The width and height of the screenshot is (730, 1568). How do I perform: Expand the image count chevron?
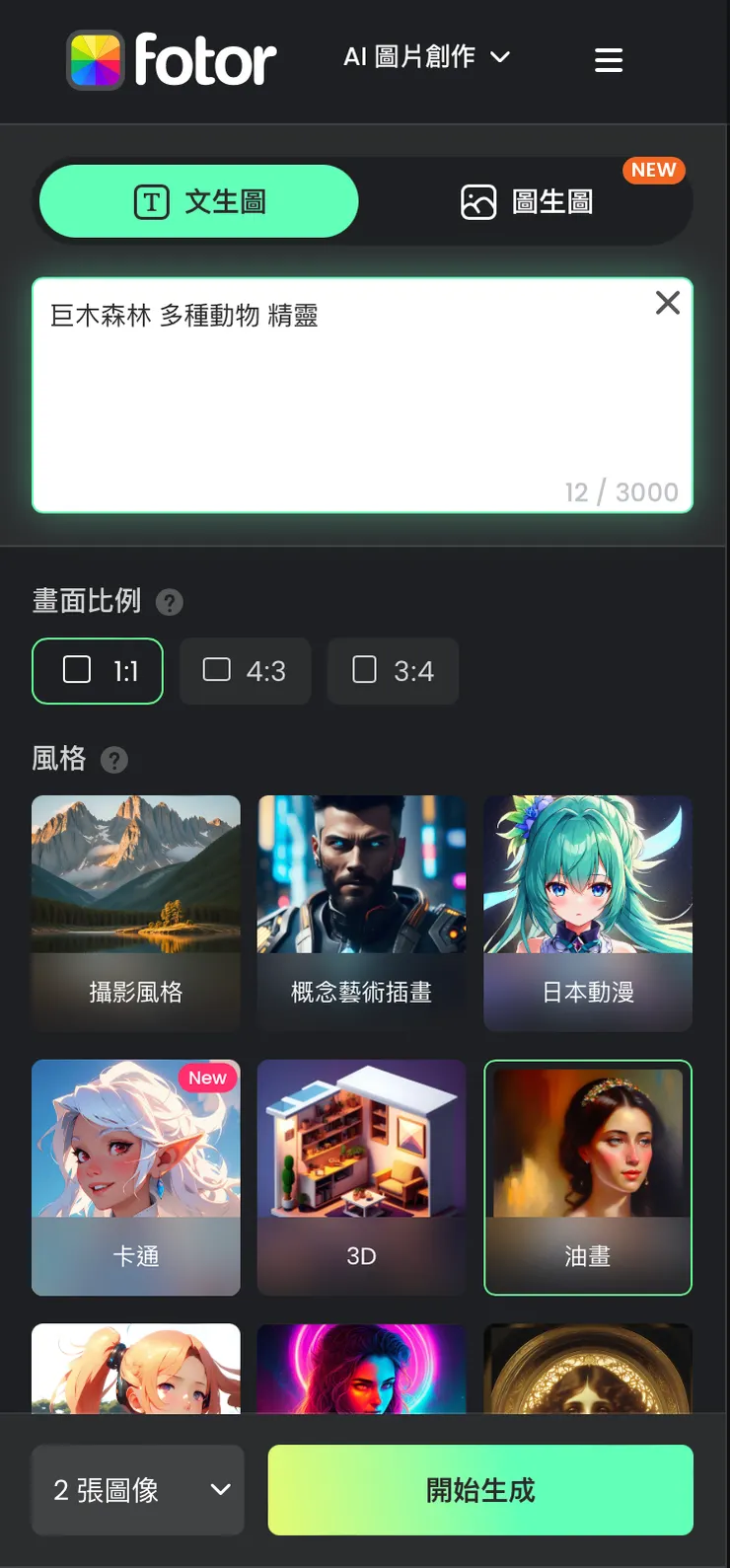(219, 1490)
